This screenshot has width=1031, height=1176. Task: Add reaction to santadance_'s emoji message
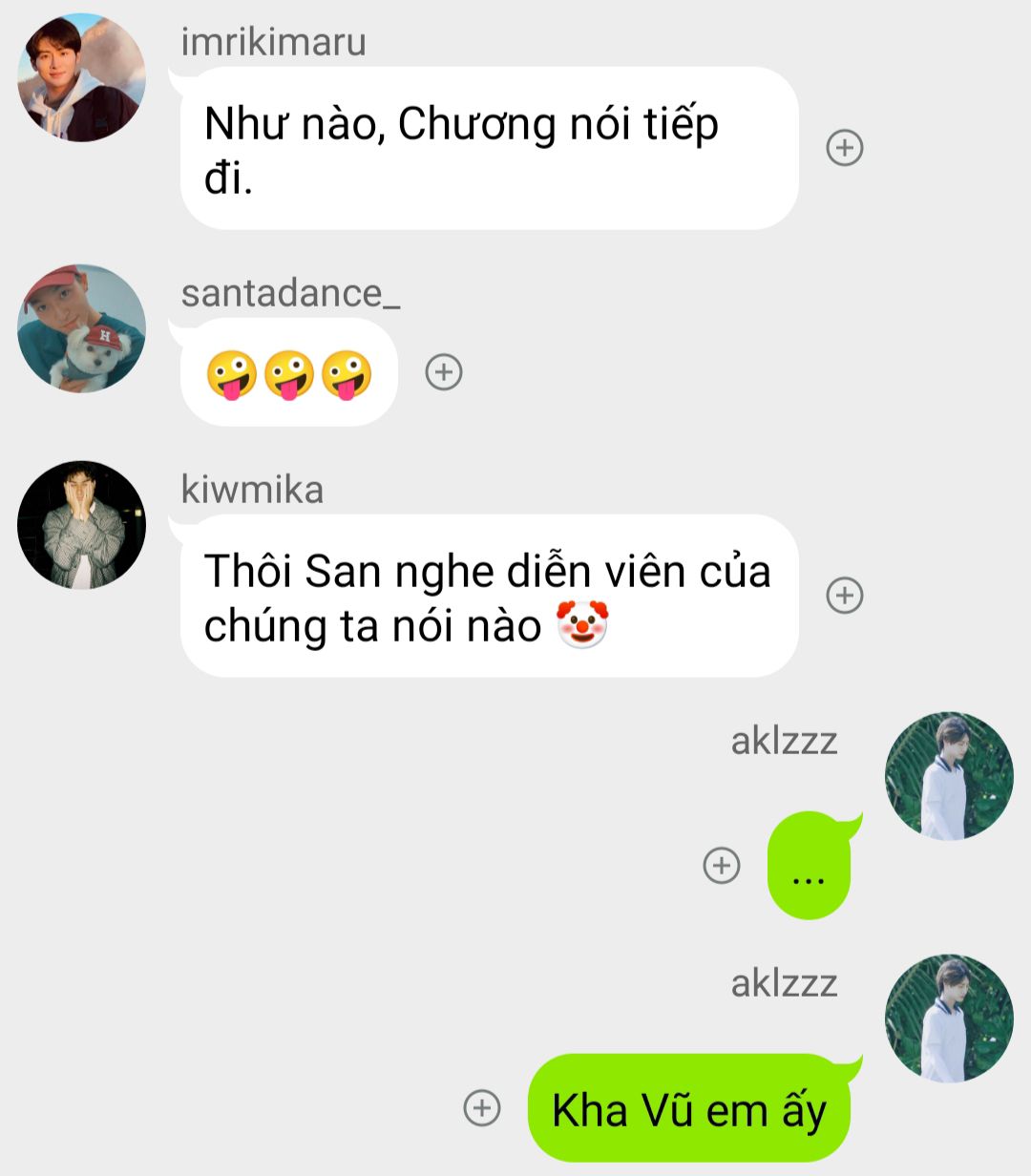(443, 372)
